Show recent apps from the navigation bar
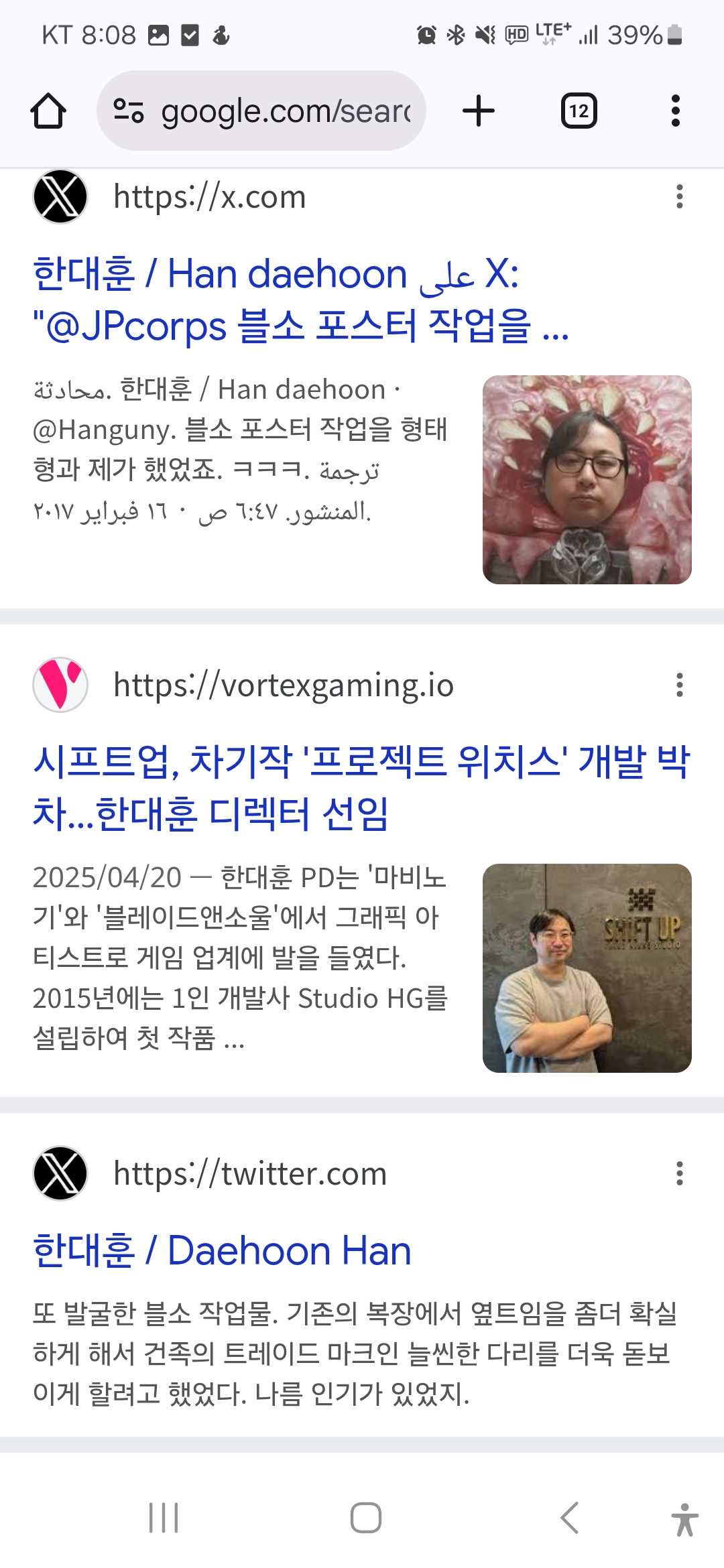This screenshot has height=1568, width=724. [164, 1518]
